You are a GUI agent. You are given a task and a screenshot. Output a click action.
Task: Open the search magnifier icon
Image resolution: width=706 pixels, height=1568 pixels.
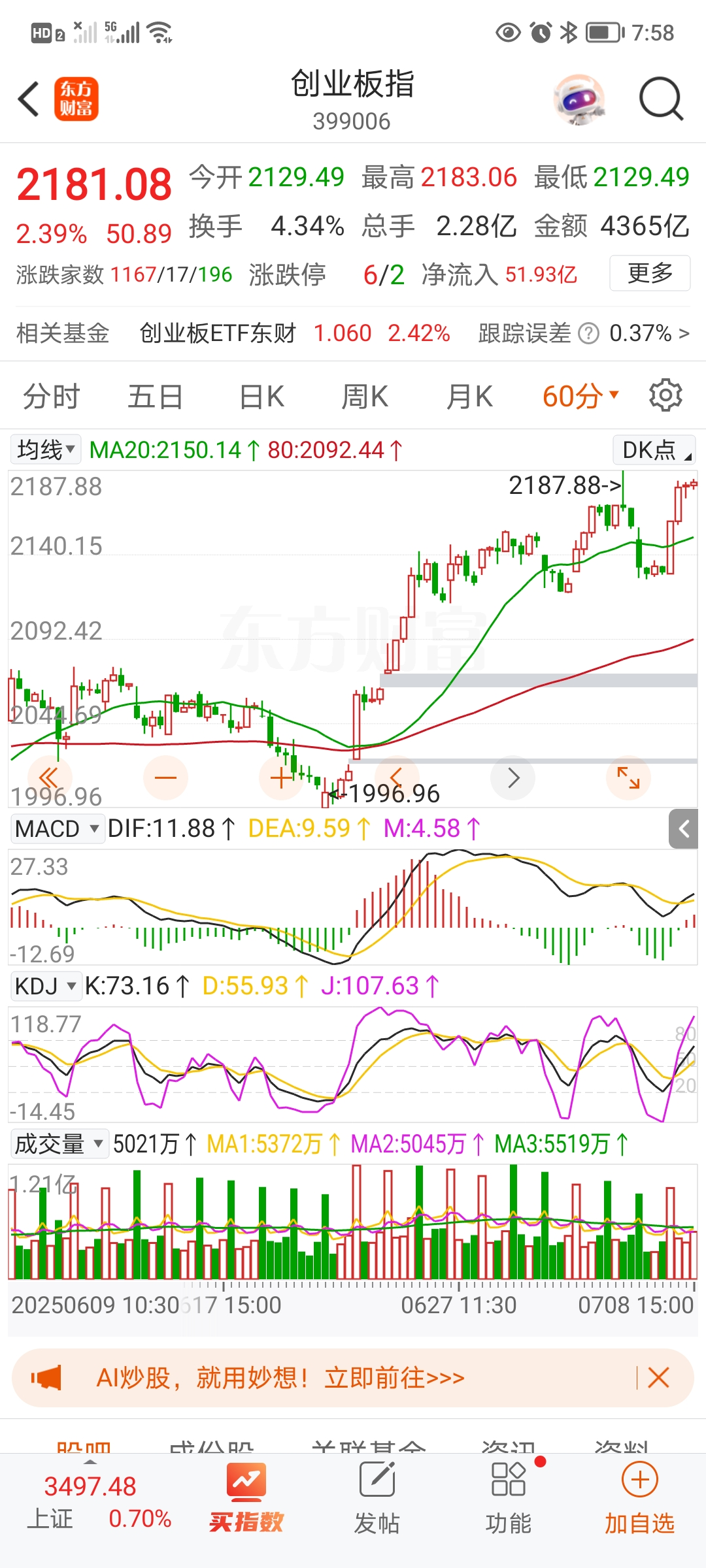coord(661,99)
